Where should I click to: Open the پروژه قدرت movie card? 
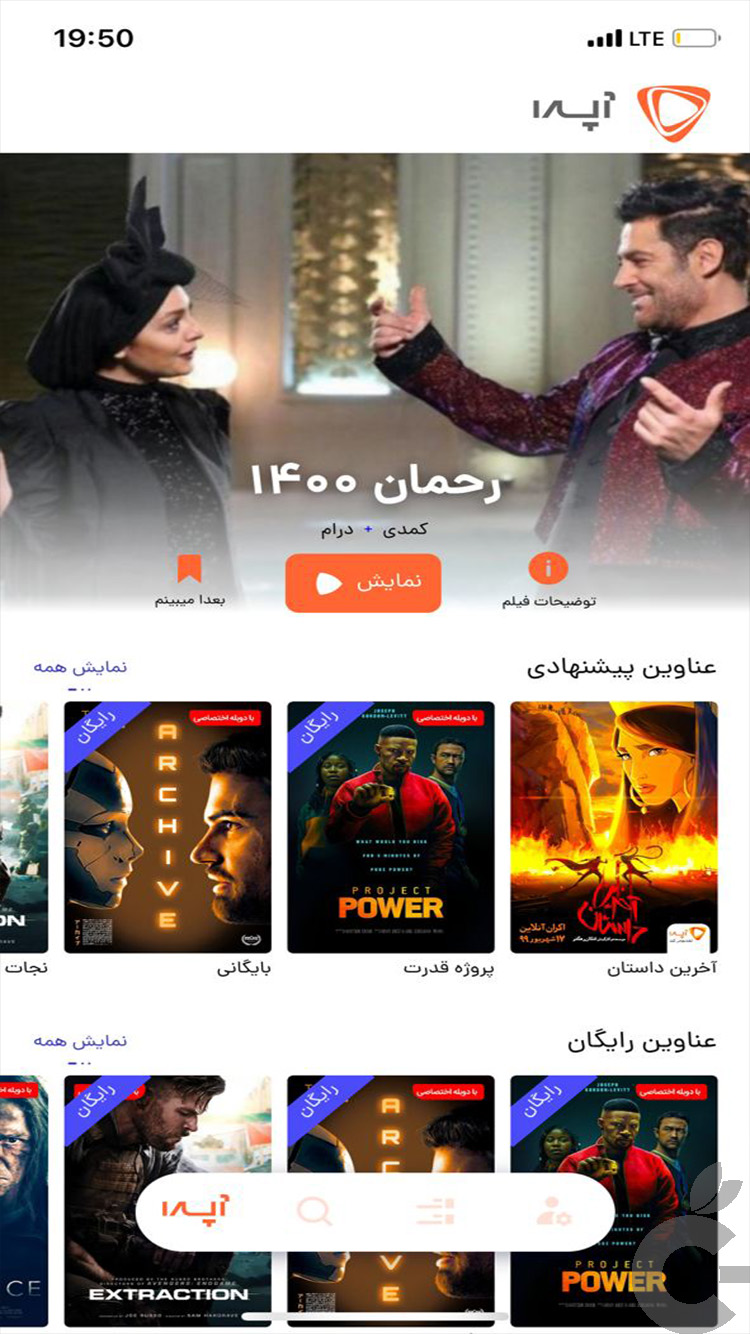(x=391, y=827)
